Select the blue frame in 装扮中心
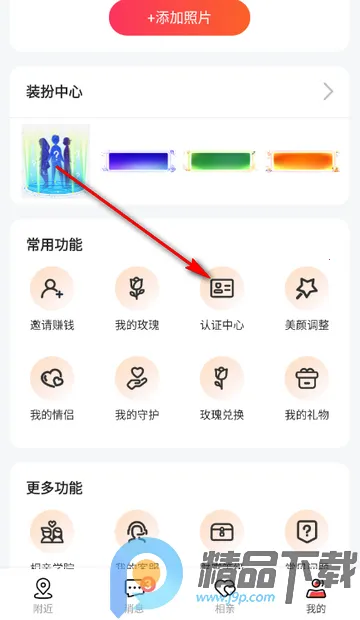Screen dimensions: 360x620 coord(138,161)
